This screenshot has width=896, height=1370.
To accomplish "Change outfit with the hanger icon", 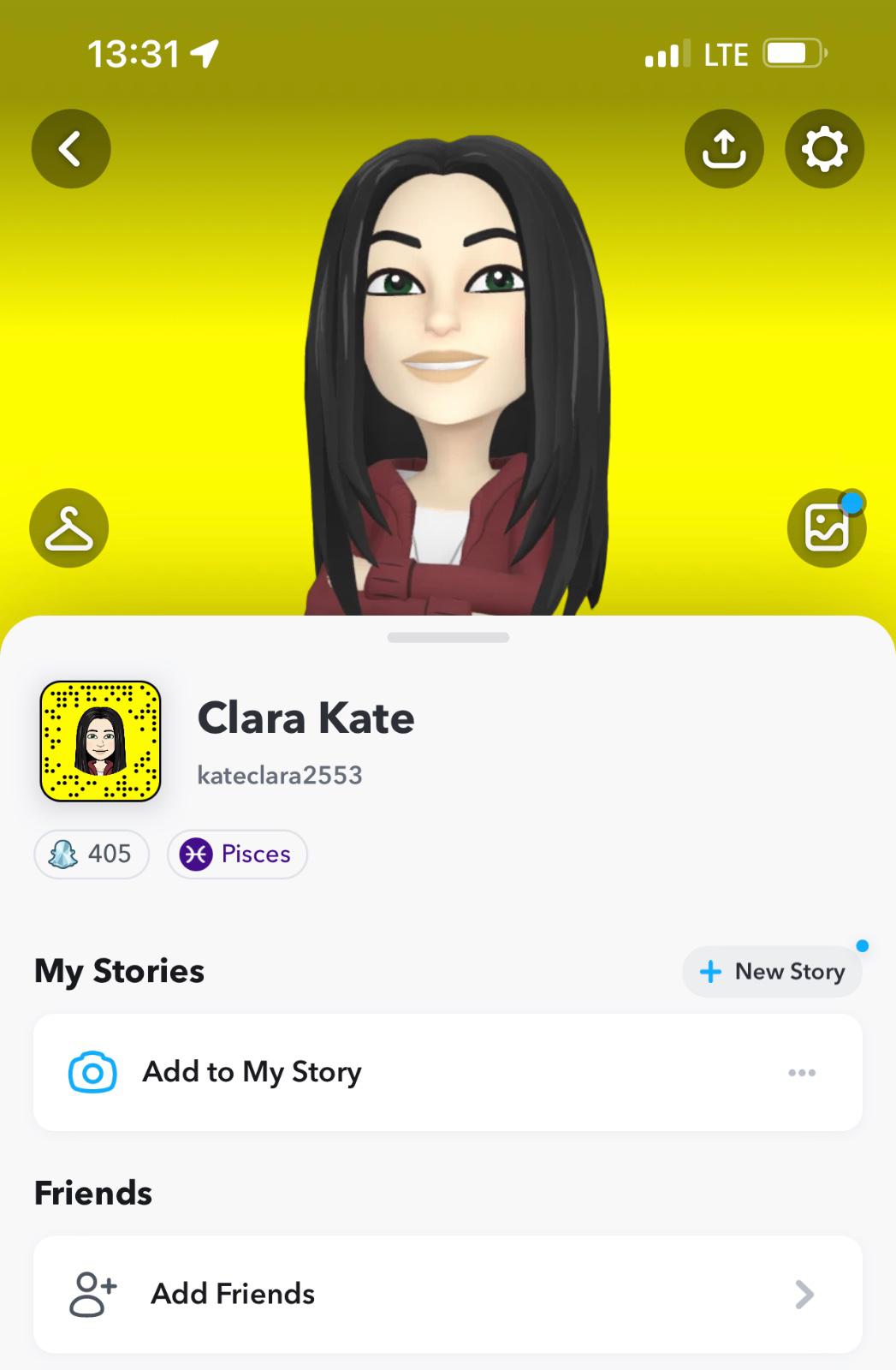I will tap(69, 528).
